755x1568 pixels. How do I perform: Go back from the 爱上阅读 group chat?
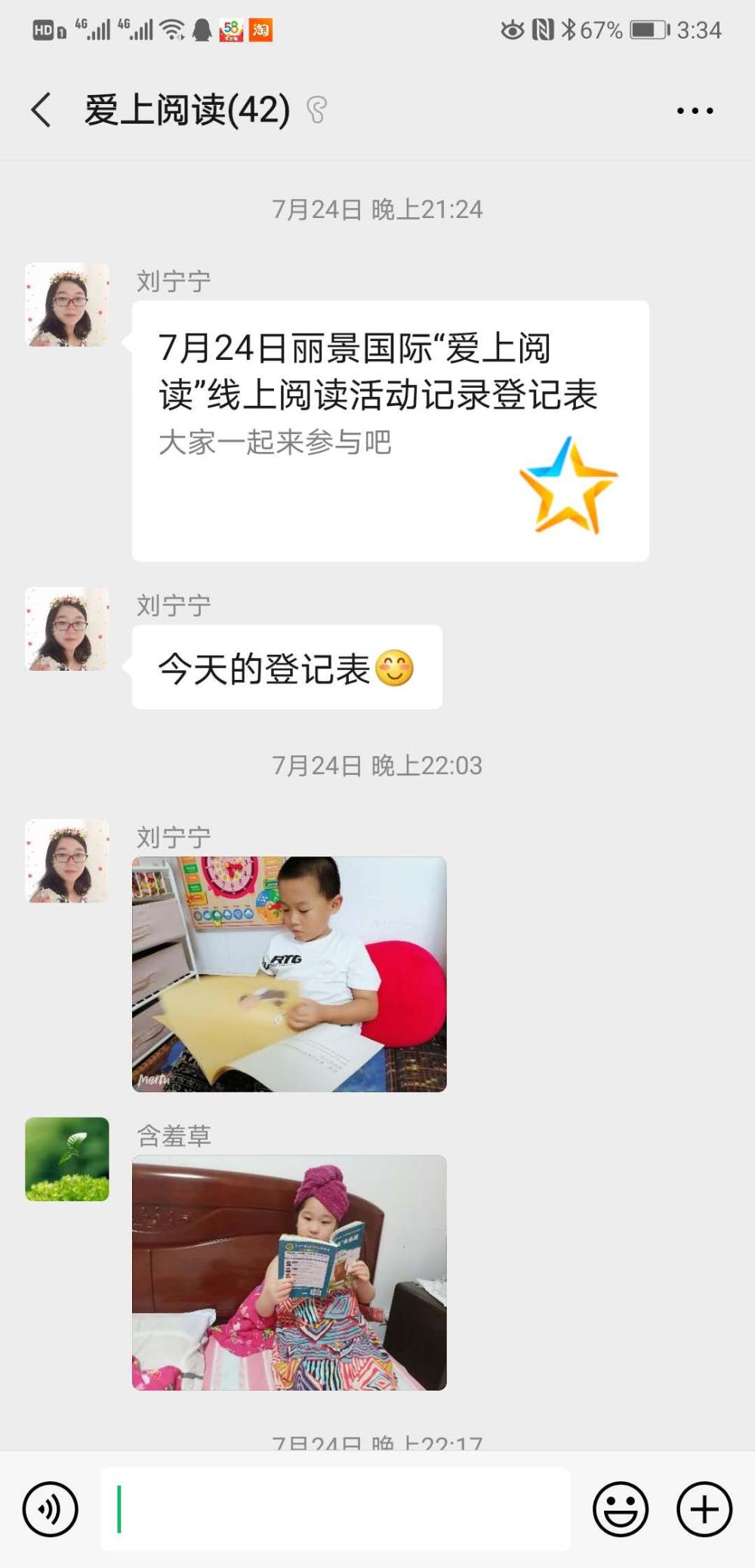click(42, 110)
